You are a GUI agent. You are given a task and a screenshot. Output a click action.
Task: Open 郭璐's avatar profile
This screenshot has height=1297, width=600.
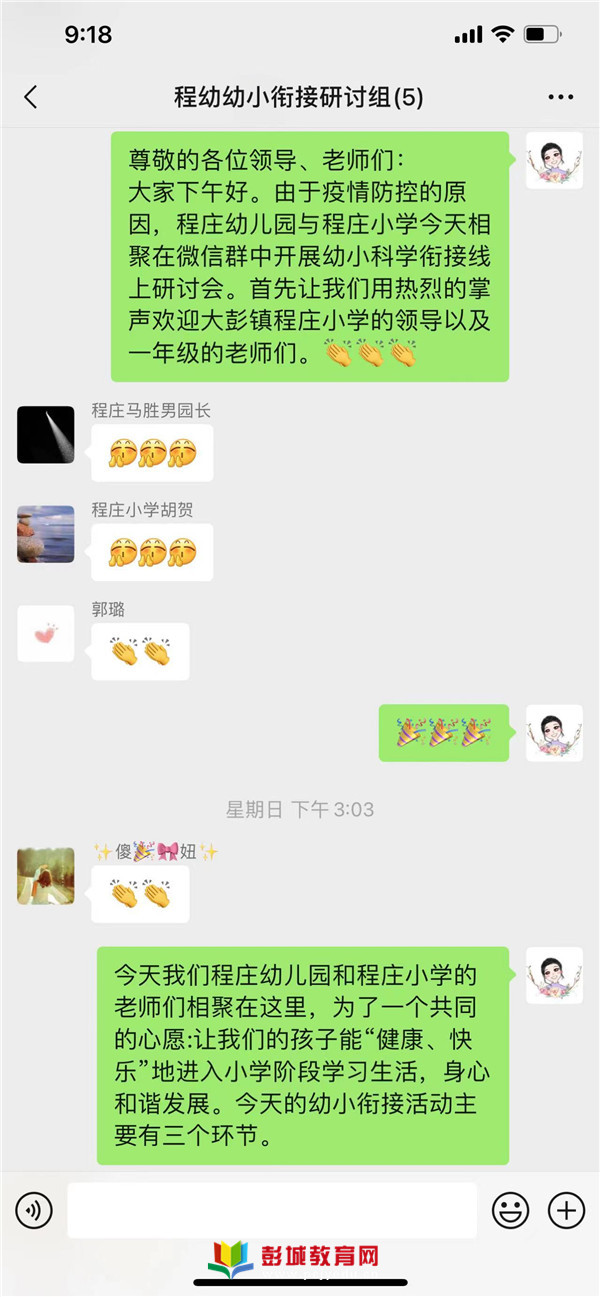point(46,633)
